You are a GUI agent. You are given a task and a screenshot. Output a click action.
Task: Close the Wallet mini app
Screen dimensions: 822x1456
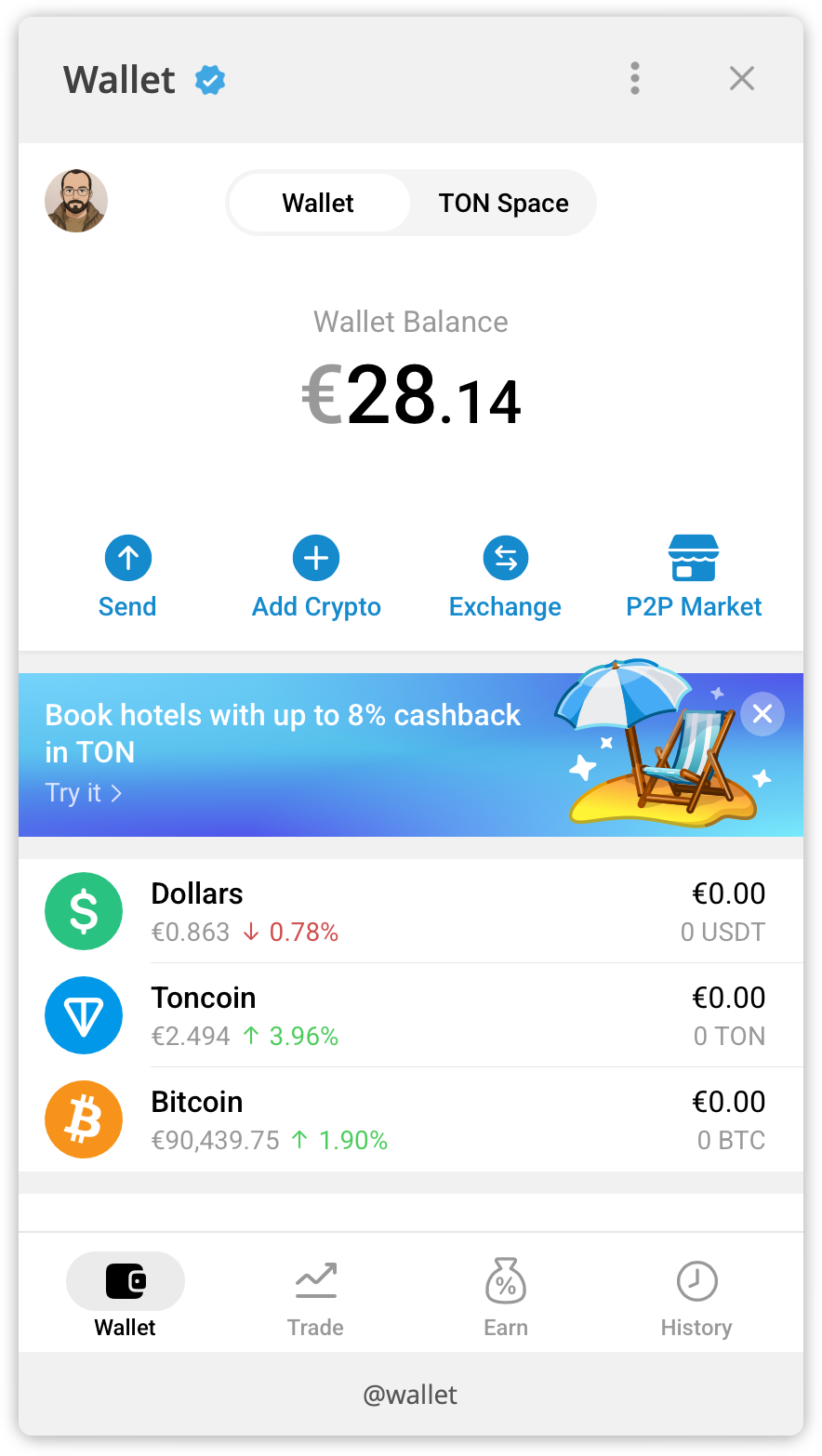(741, 79)
